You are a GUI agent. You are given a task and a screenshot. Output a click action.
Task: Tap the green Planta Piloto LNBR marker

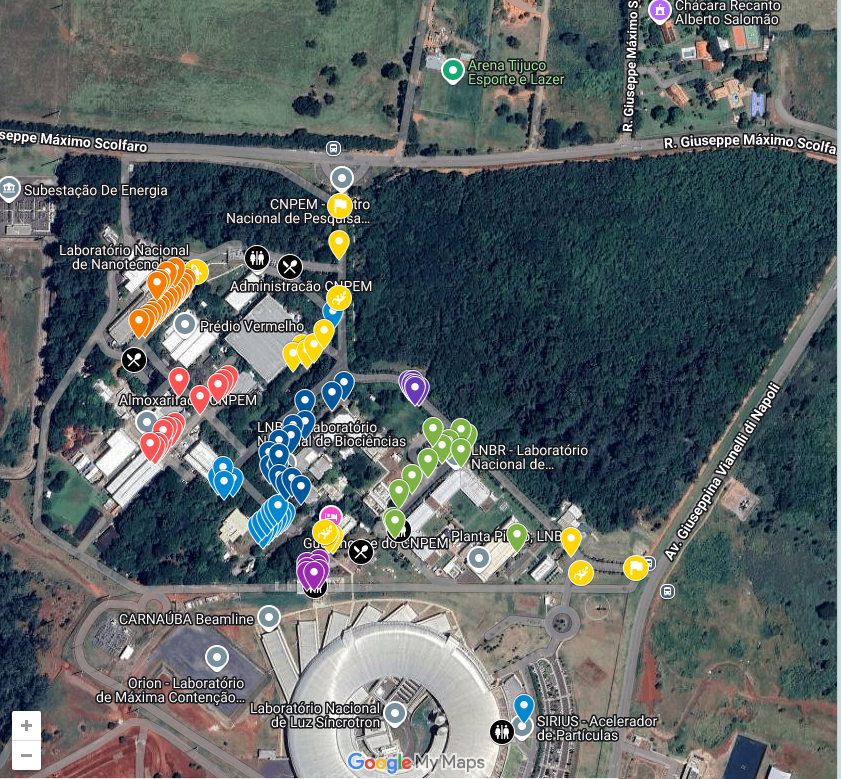coord(517,535)
